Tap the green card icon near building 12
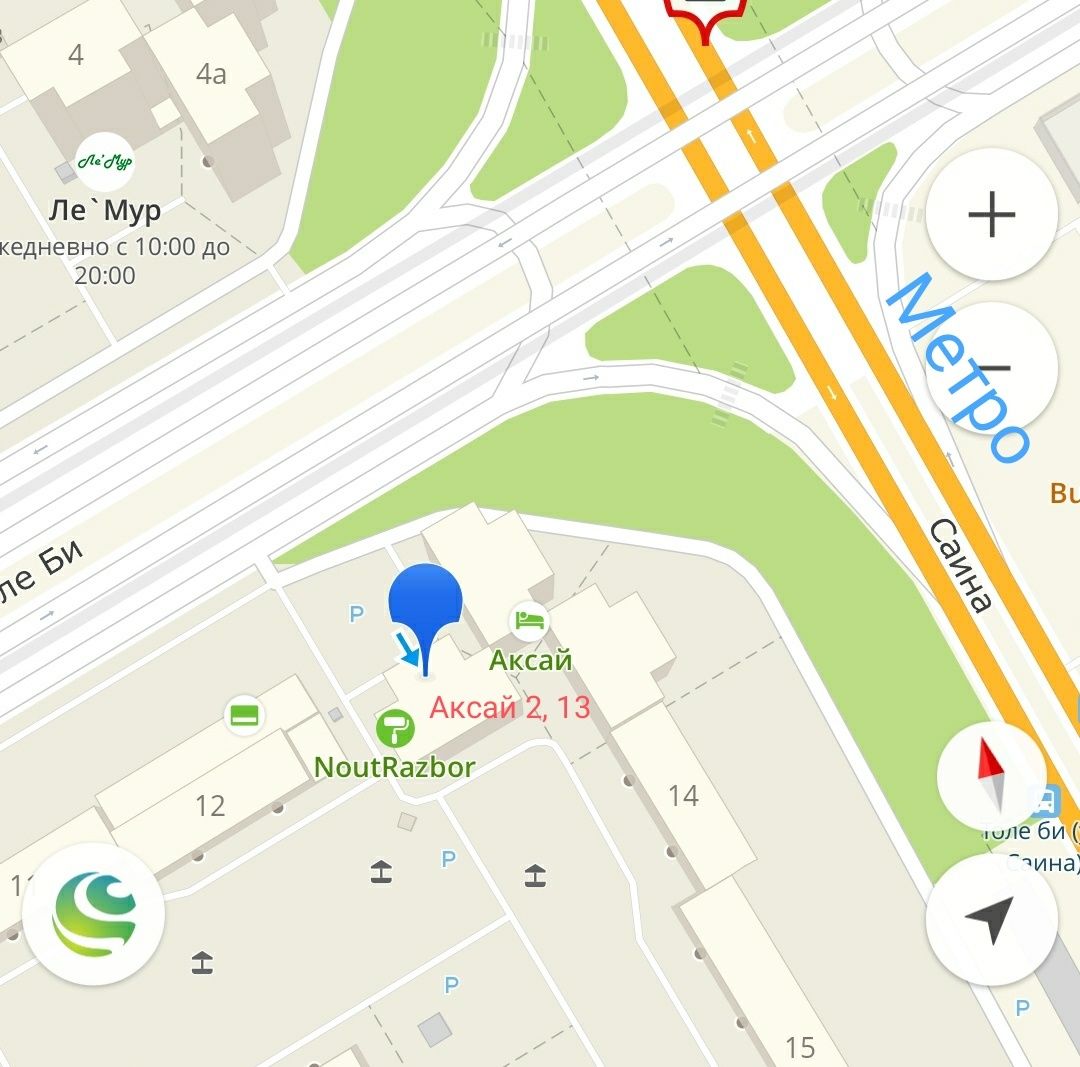Viewport: 1080px width, 1067px height. tap(245, 715)
